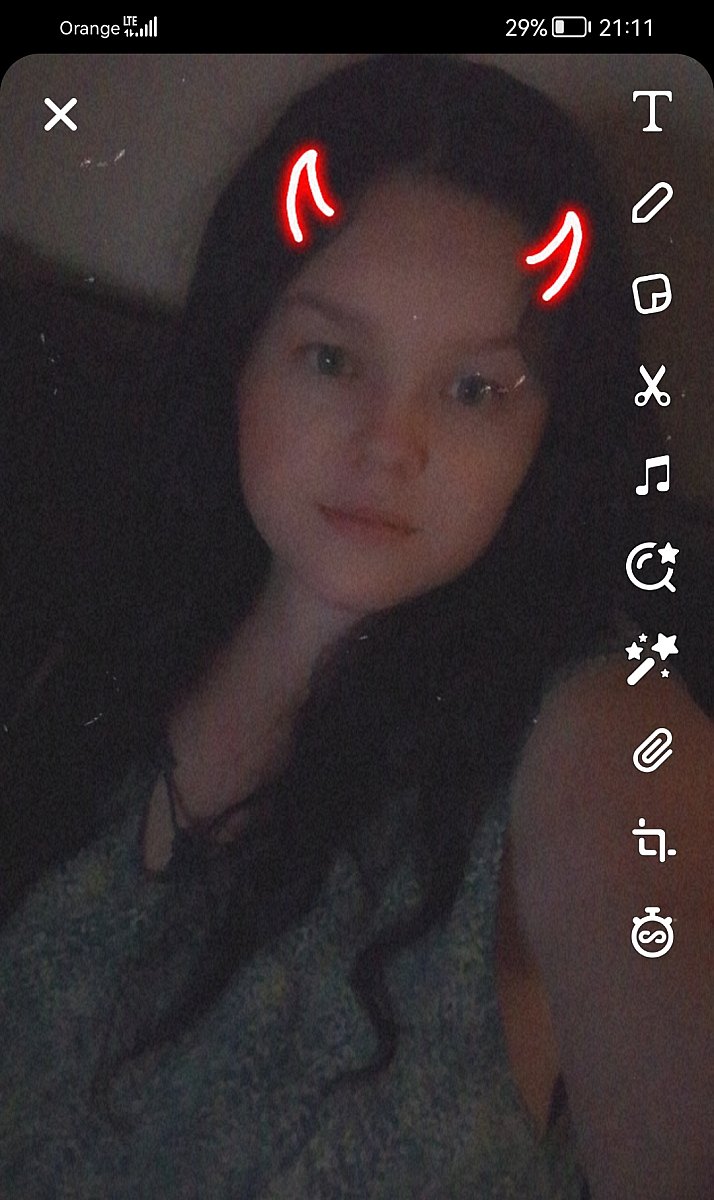The height and width of the screenshot is (1200, 714).
Task: Discard the snap with the X
Action: tap(61, 115)
